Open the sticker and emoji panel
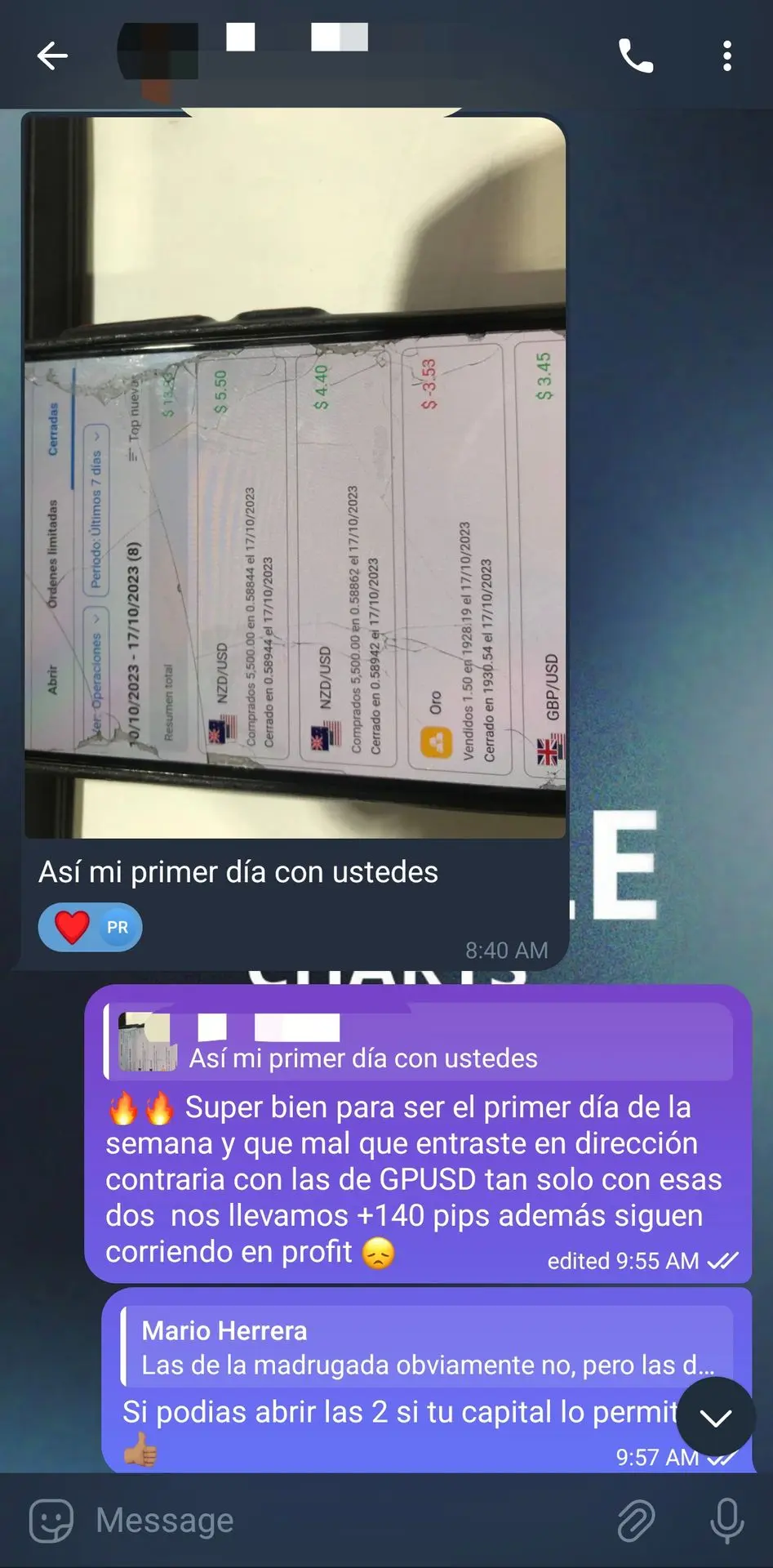Screen dimensions: 773x1568 click(51, 1521)
